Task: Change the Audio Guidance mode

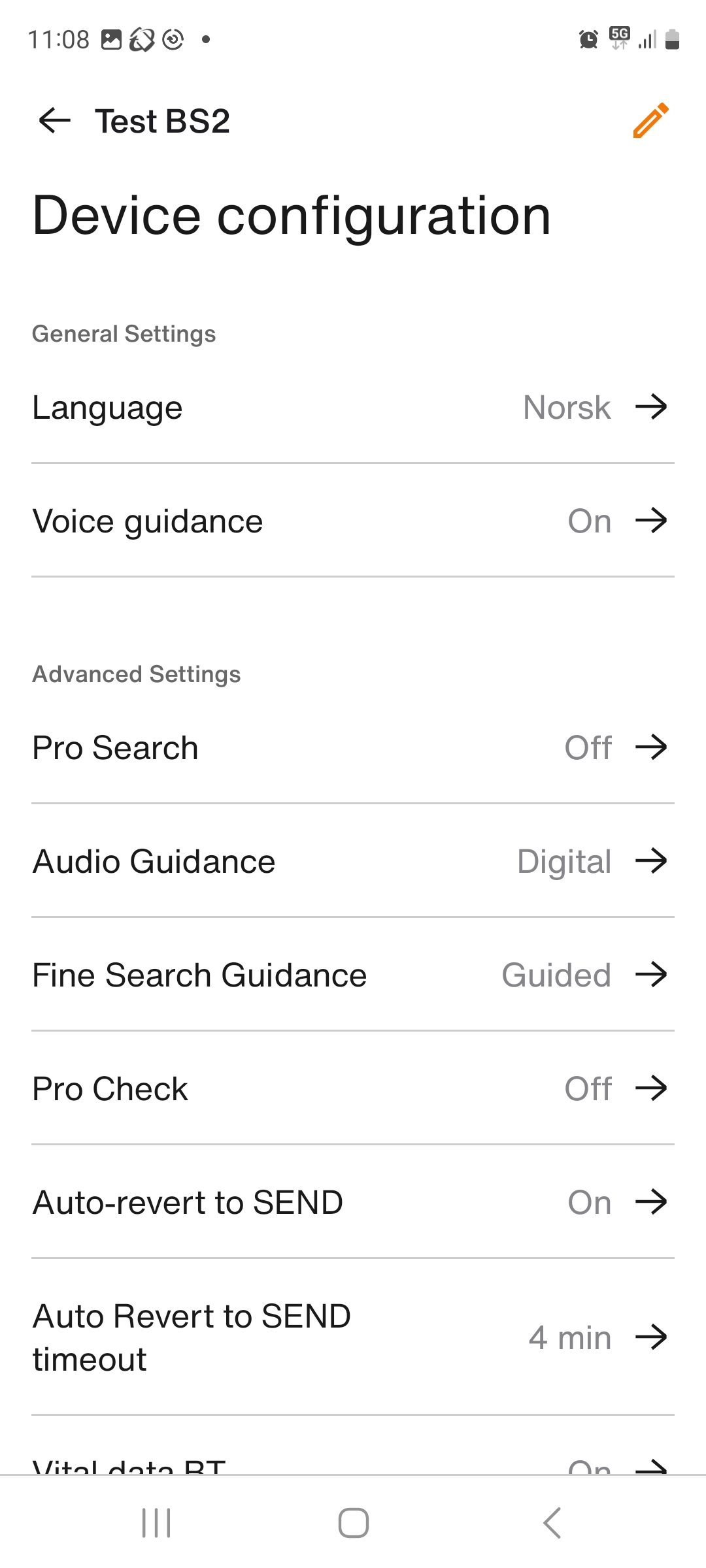Action: (353, 861)
